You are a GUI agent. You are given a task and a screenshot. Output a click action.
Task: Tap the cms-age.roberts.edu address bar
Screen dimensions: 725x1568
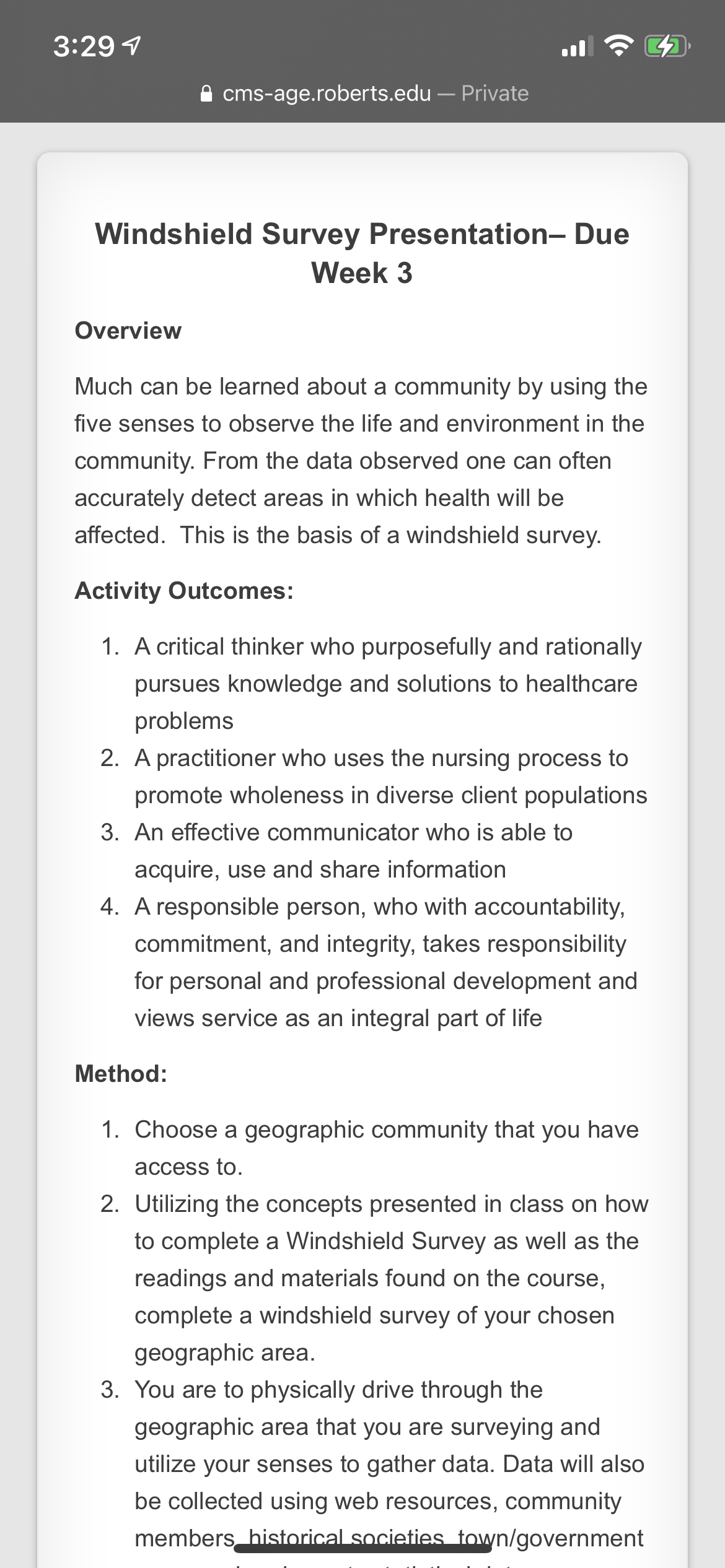tap(364, 94)
